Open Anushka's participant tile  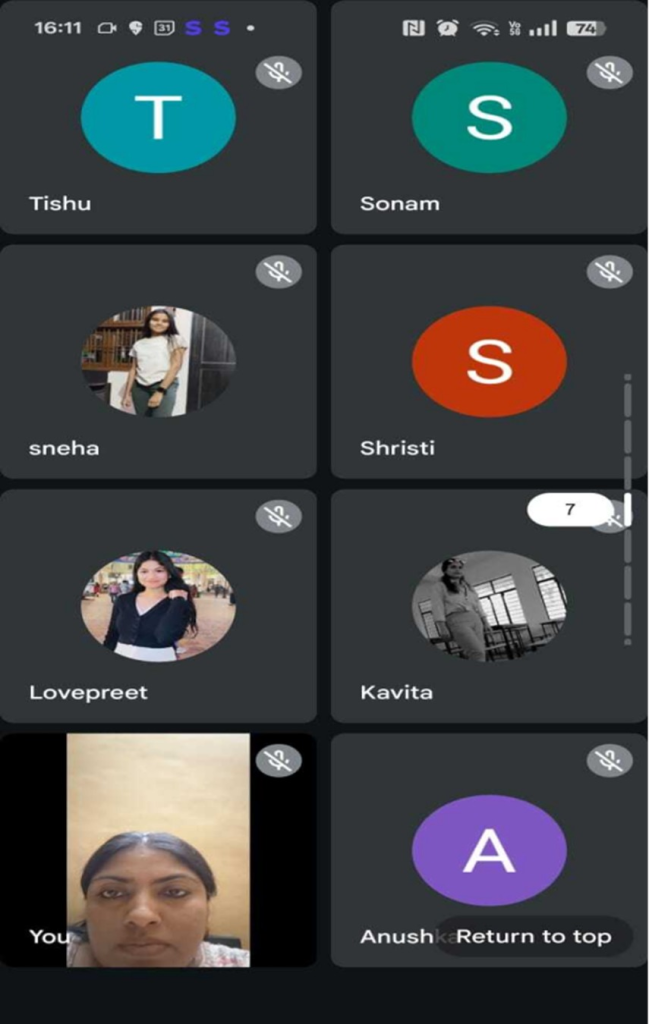click(489, 850)
